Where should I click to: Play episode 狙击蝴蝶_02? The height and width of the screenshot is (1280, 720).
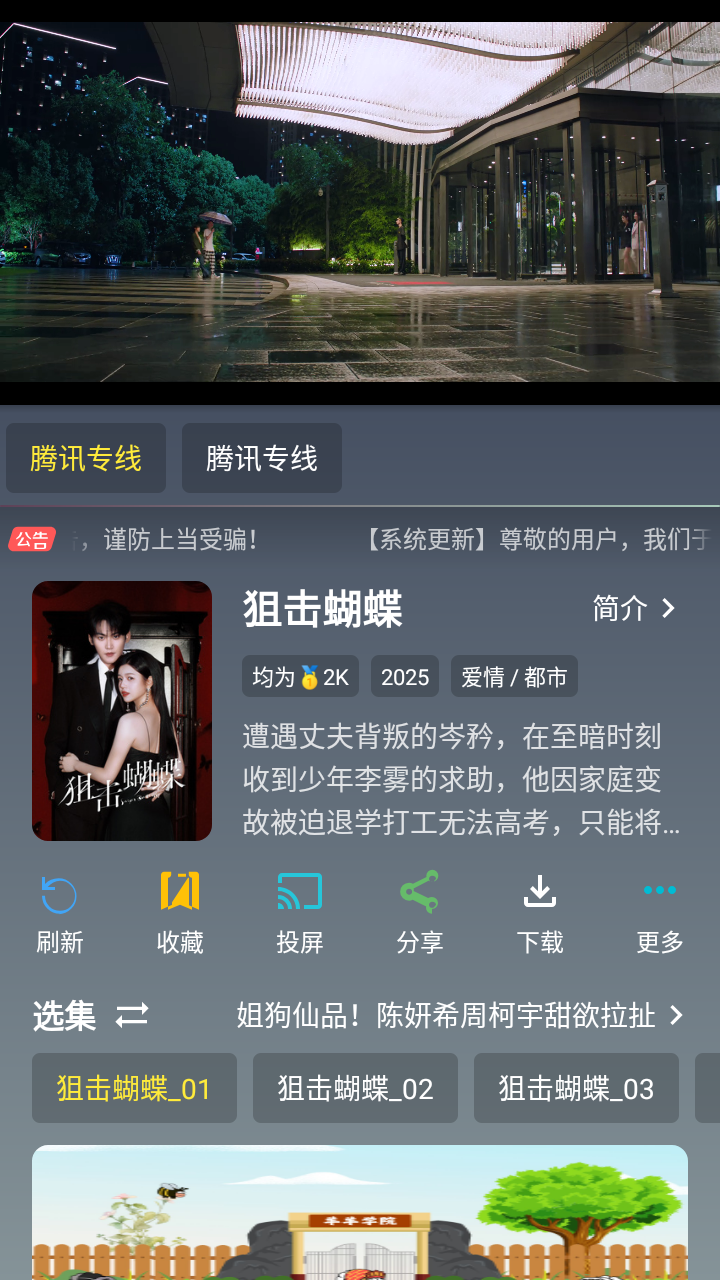click(x=355, y=1088)
